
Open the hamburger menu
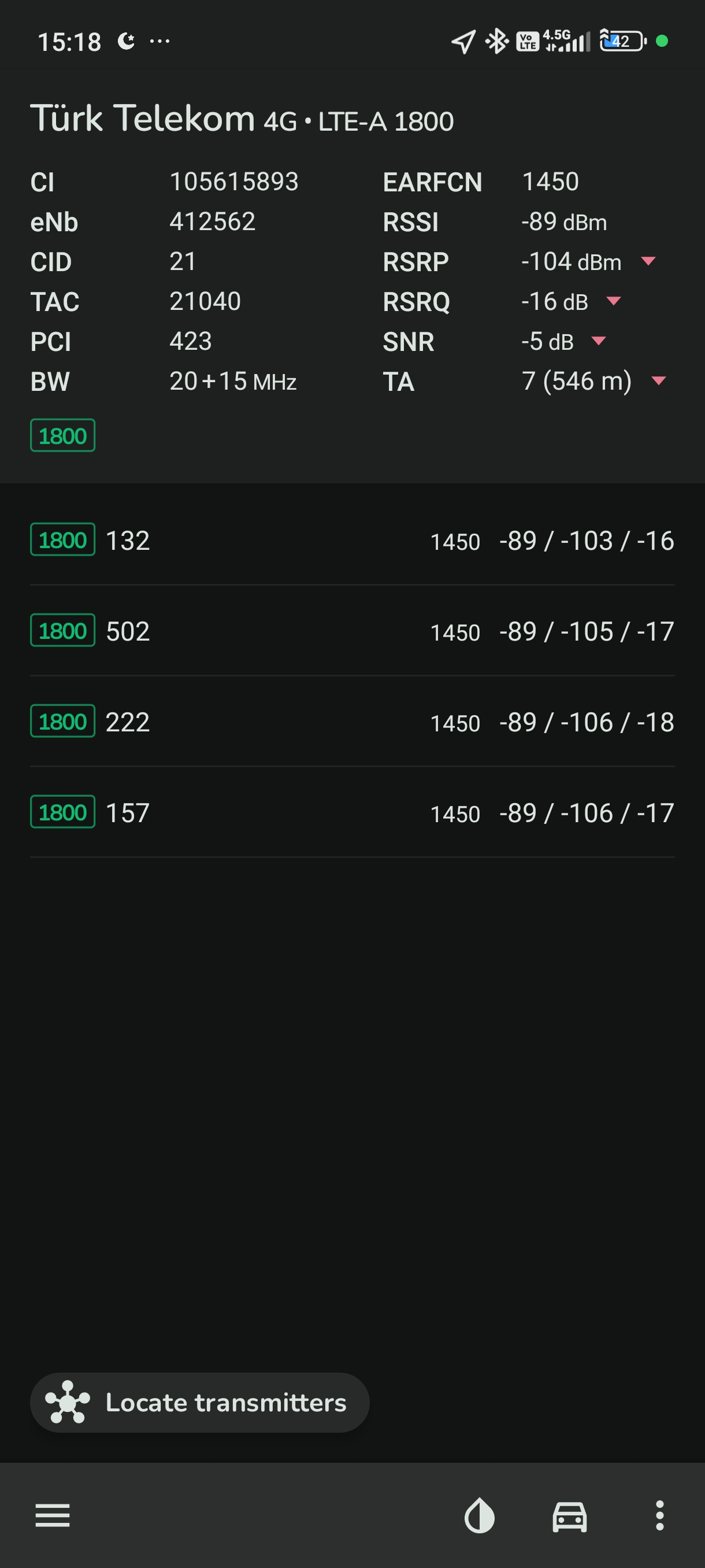(53, 1515)
